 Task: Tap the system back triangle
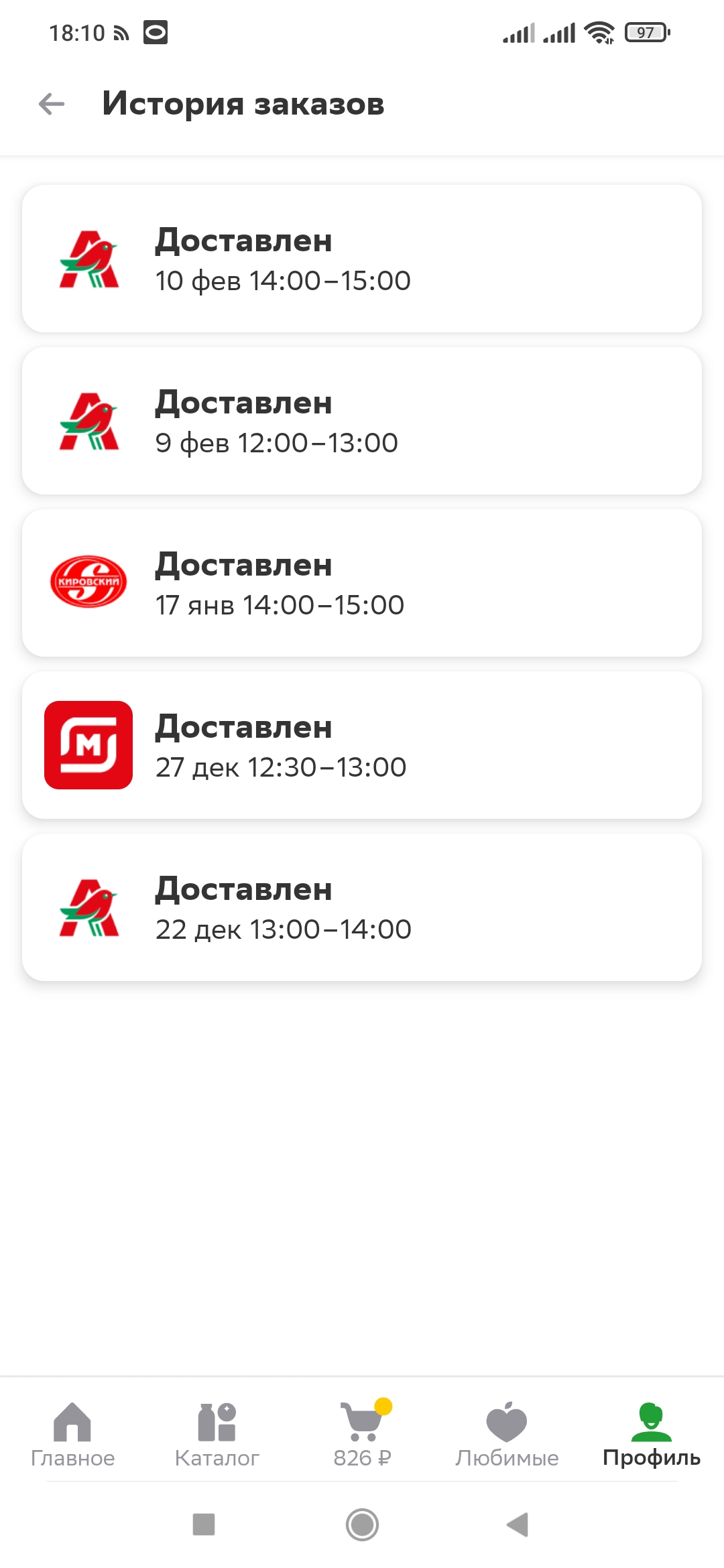pos(518,1524)
